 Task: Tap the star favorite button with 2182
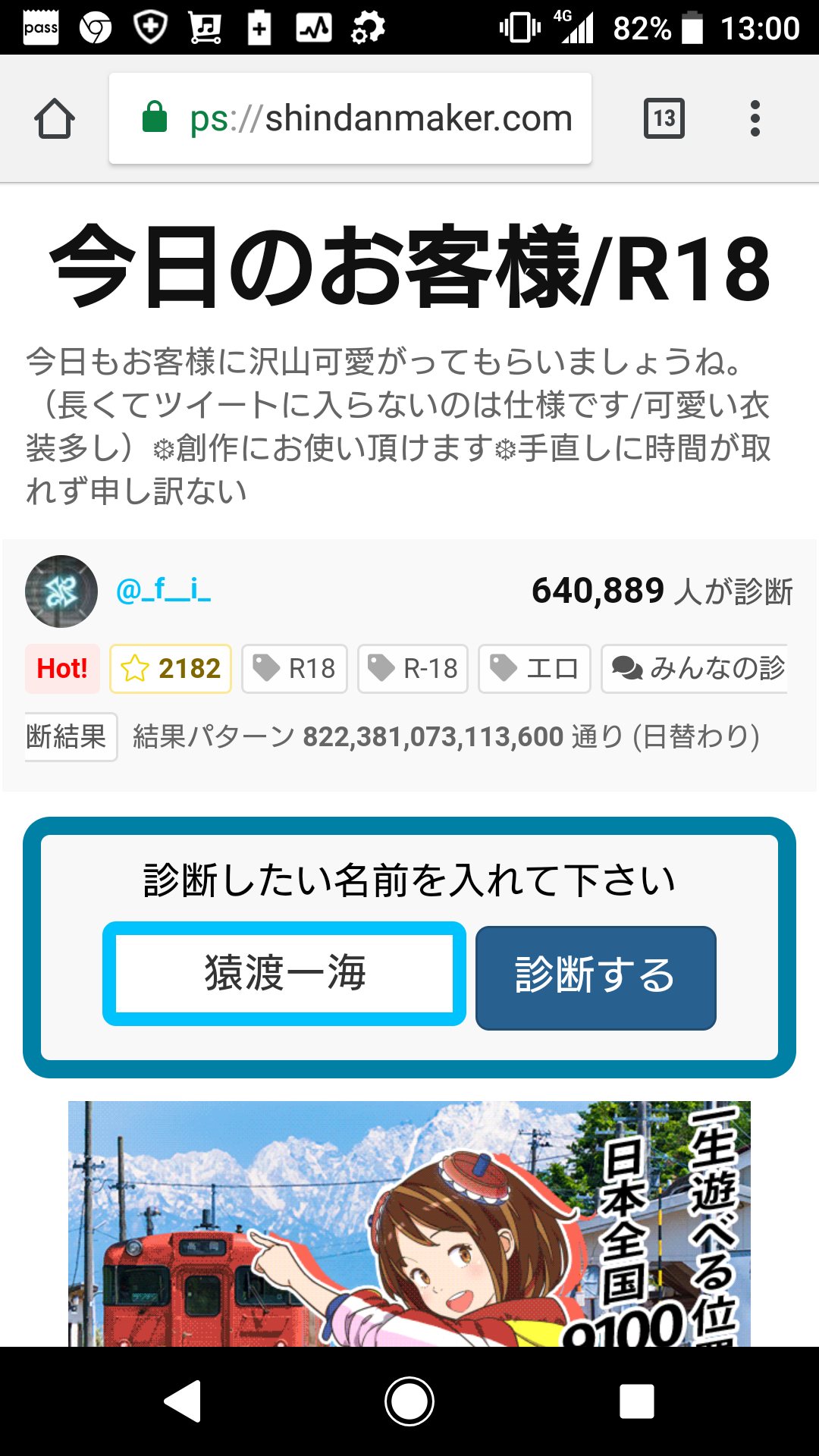point(171,669)
